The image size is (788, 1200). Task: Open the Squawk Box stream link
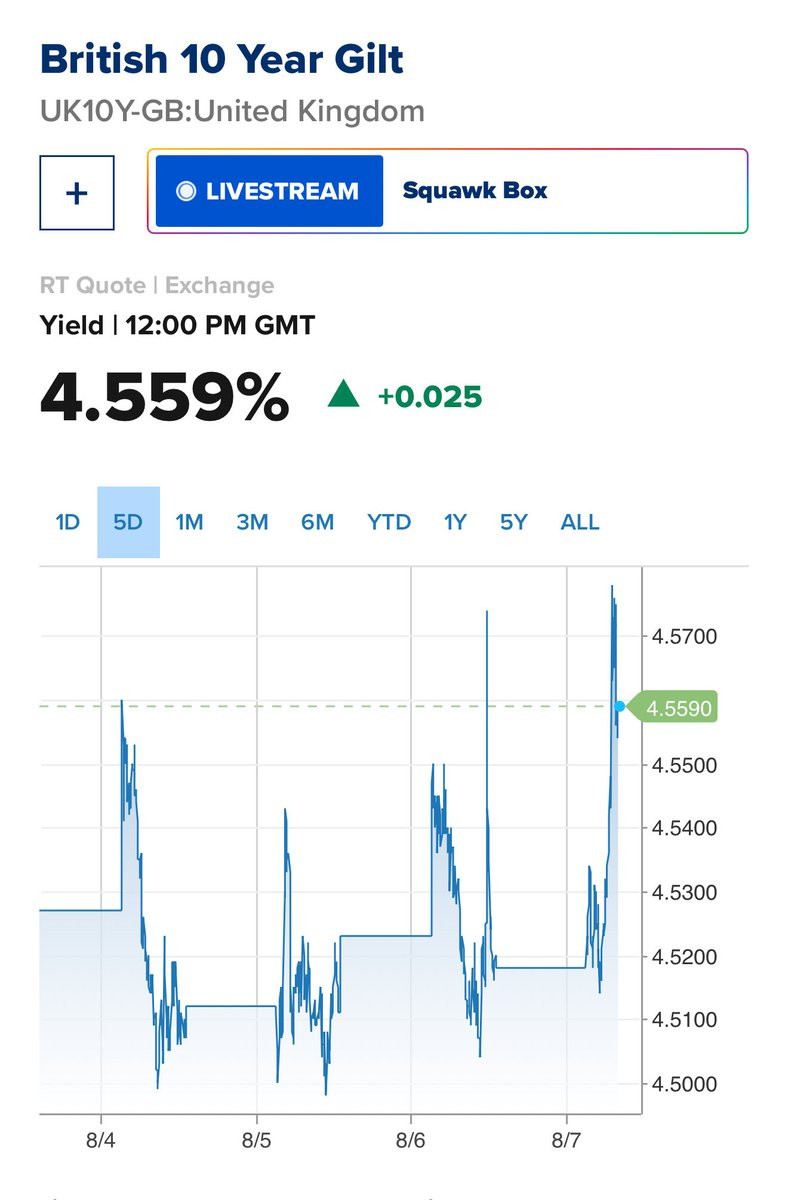(x=475, y=191)
